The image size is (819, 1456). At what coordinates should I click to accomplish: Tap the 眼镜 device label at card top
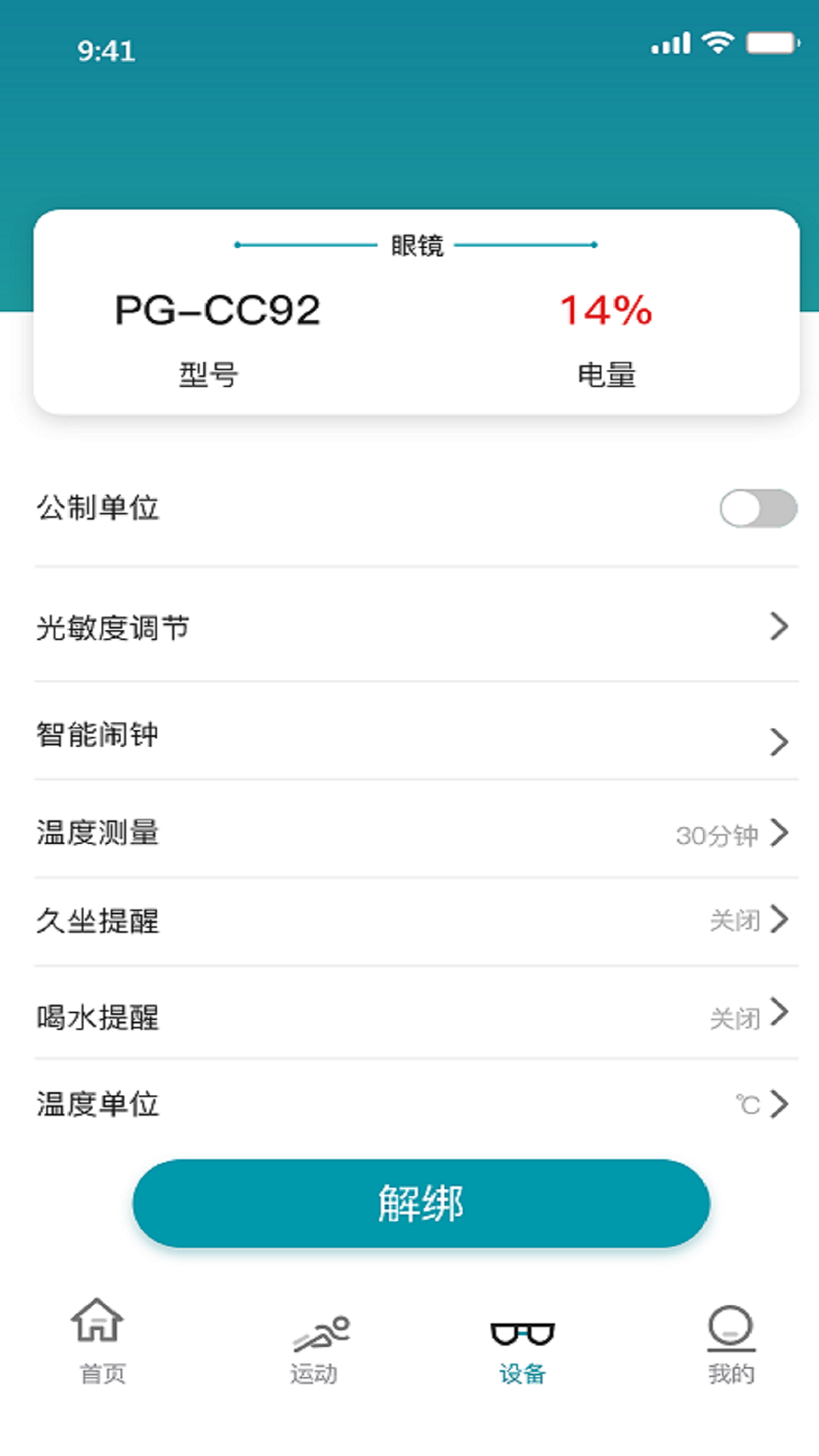[x=414, y=244]
